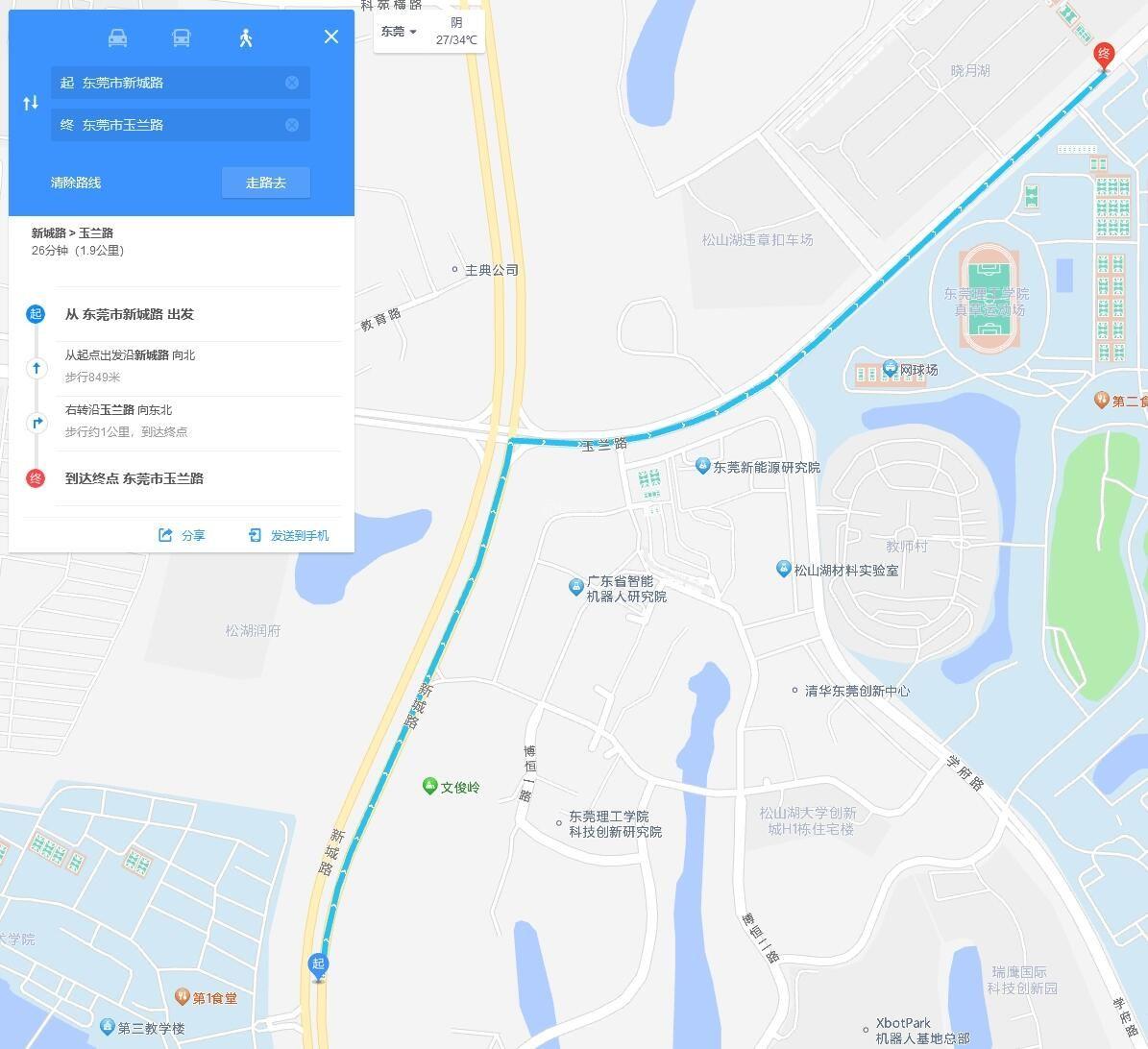Select walking route mode
The width and height of the screenshot is (1148, 1049).
(x=246, y=37)
